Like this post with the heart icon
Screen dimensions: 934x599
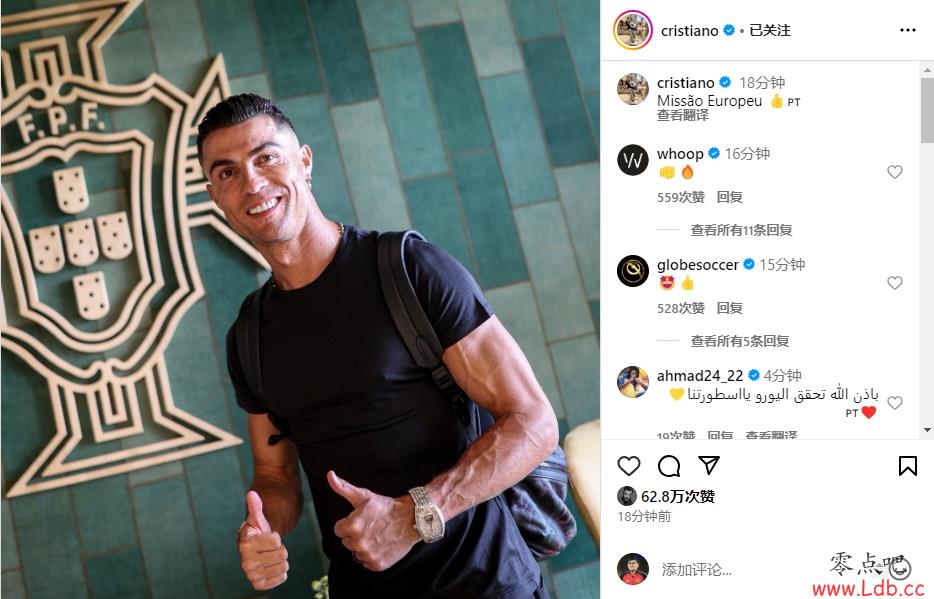629,466
